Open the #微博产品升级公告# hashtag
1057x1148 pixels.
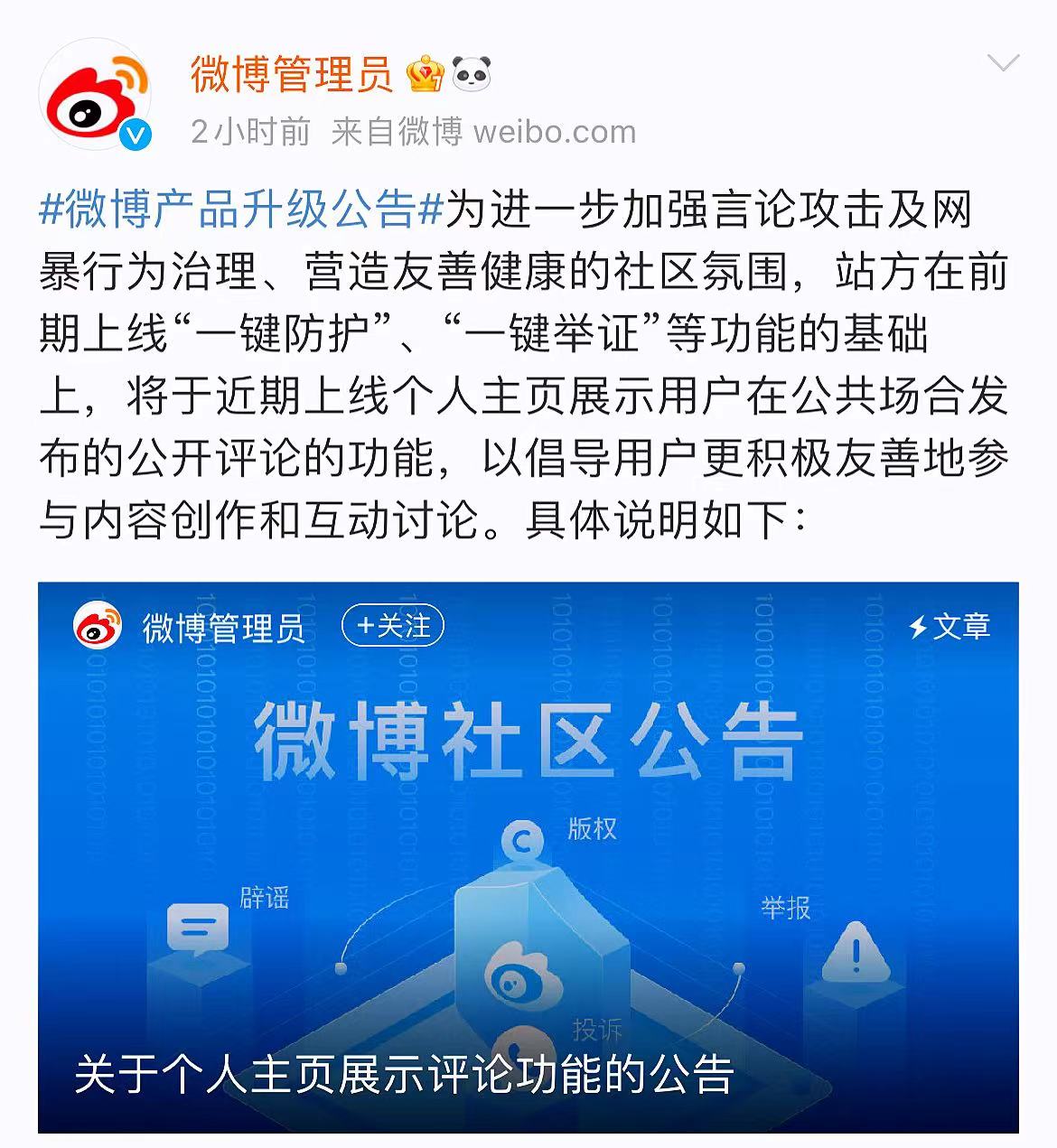tap(241, 210)
